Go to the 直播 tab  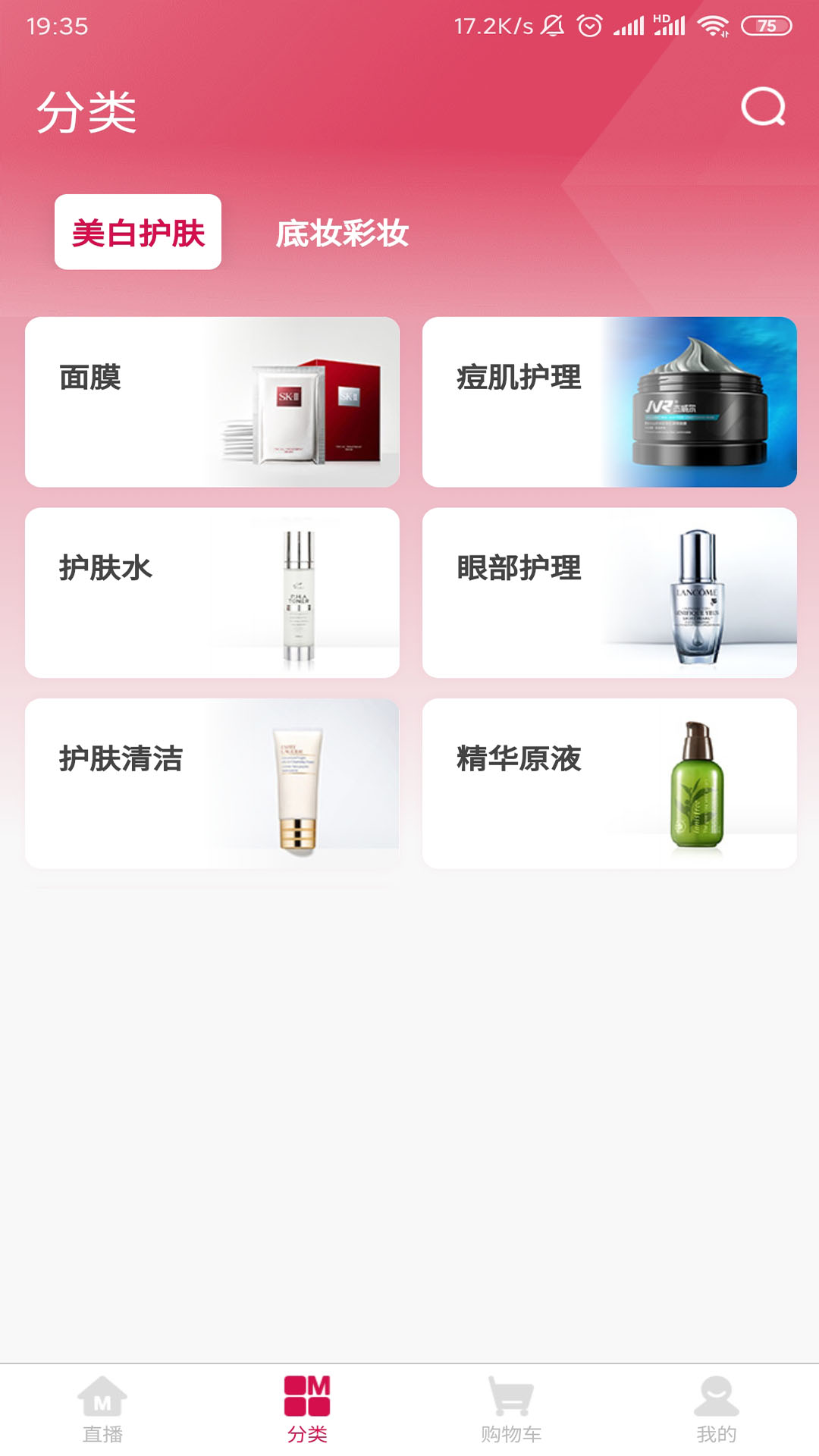[102, 1409]
